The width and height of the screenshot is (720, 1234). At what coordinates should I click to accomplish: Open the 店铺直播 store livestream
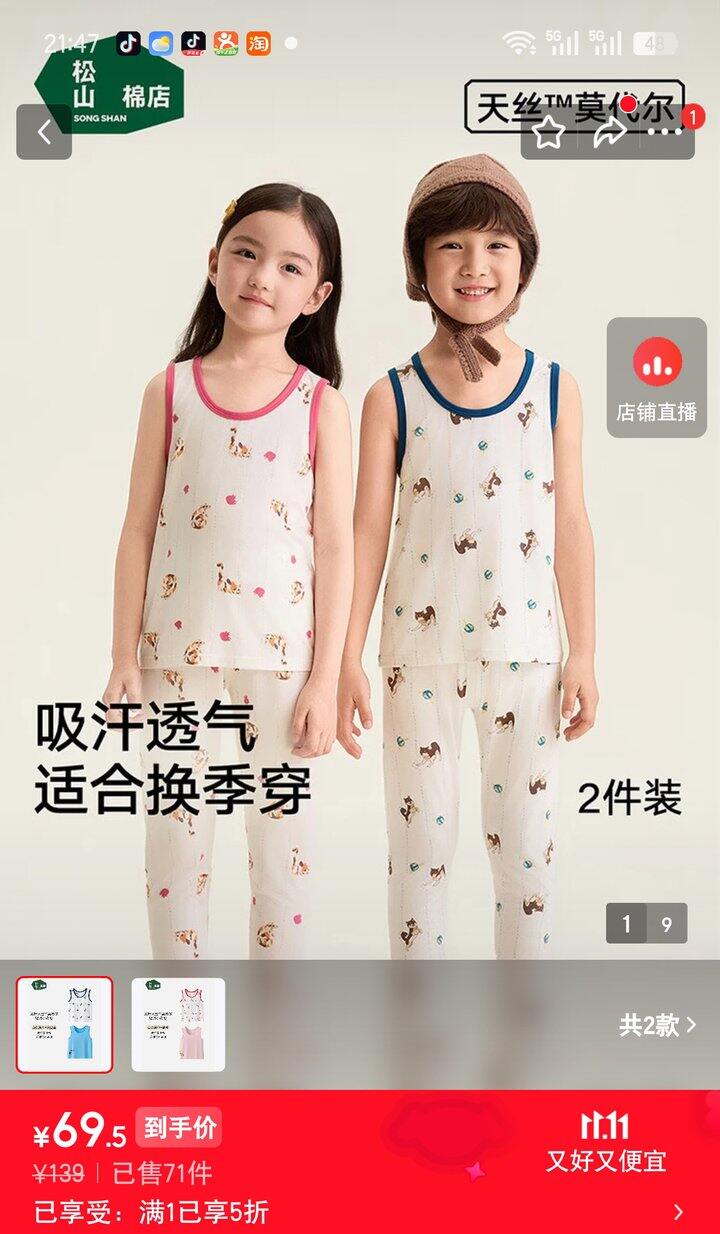tap(657, 378)
